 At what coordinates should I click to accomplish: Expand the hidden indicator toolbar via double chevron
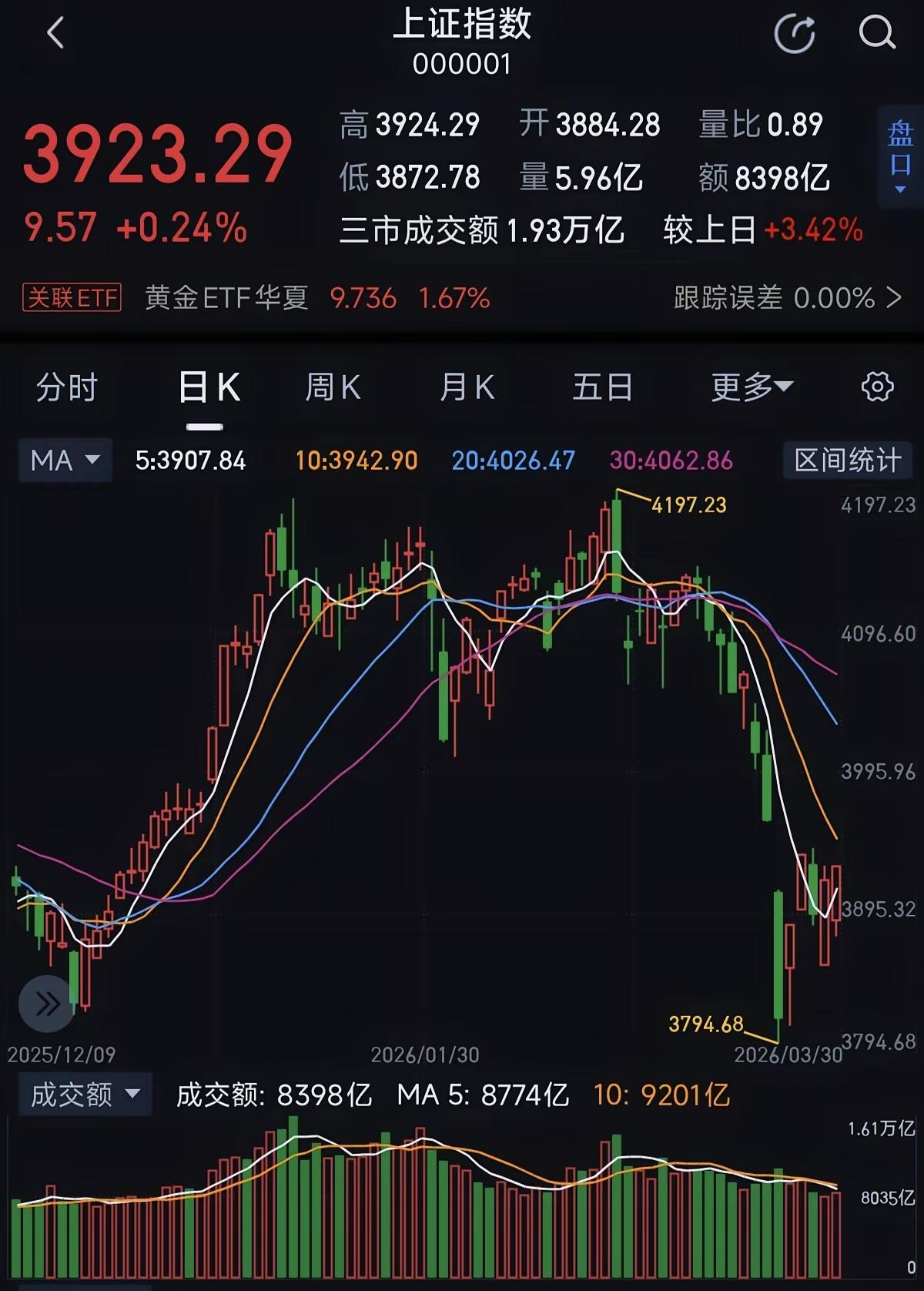pyautogui.click(x=46, y=1004)
